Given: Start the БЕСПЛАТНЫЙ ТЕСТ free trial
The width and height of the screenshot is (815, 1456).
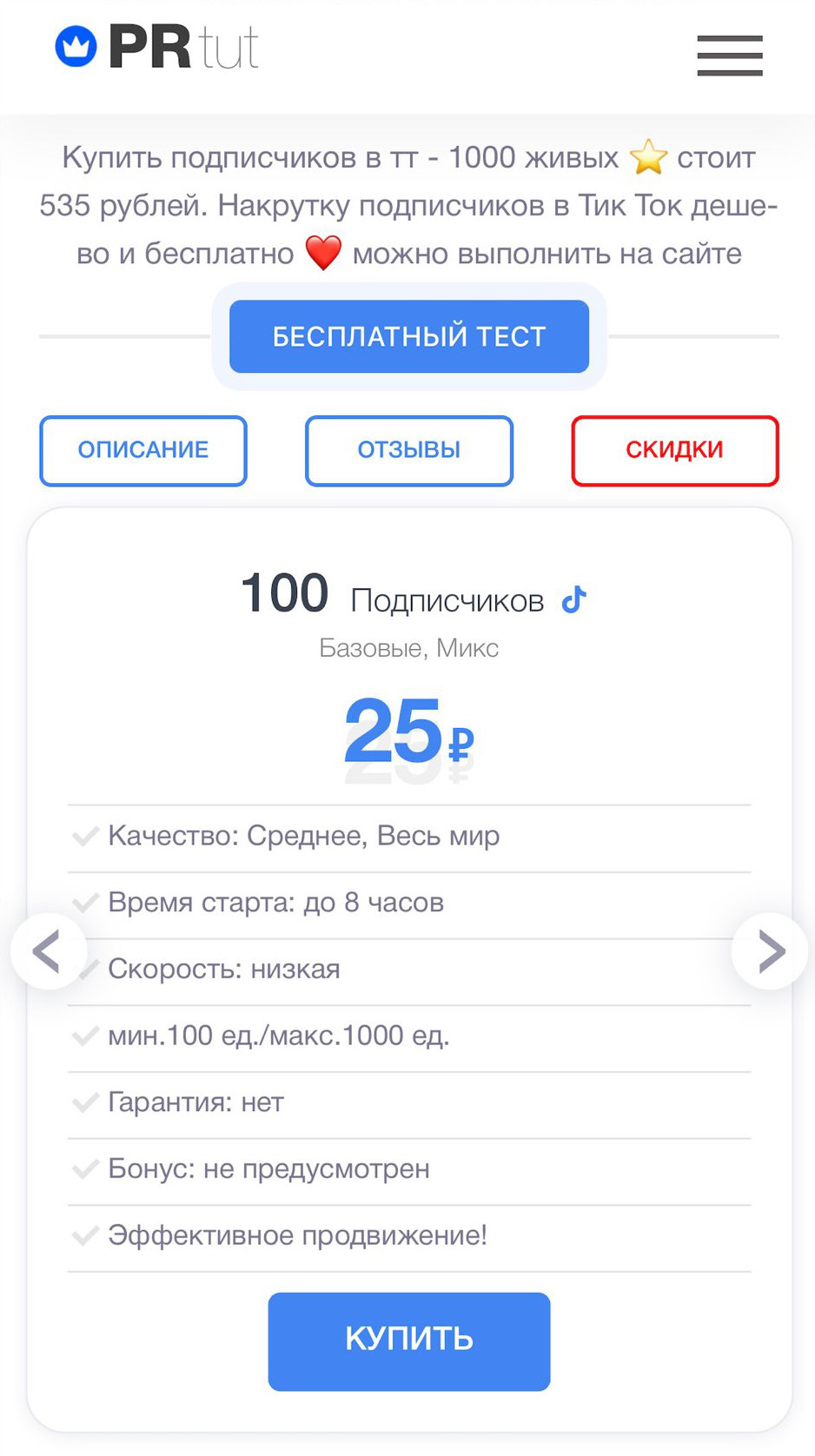Looking at the screenshot, I should click(408, 336).
